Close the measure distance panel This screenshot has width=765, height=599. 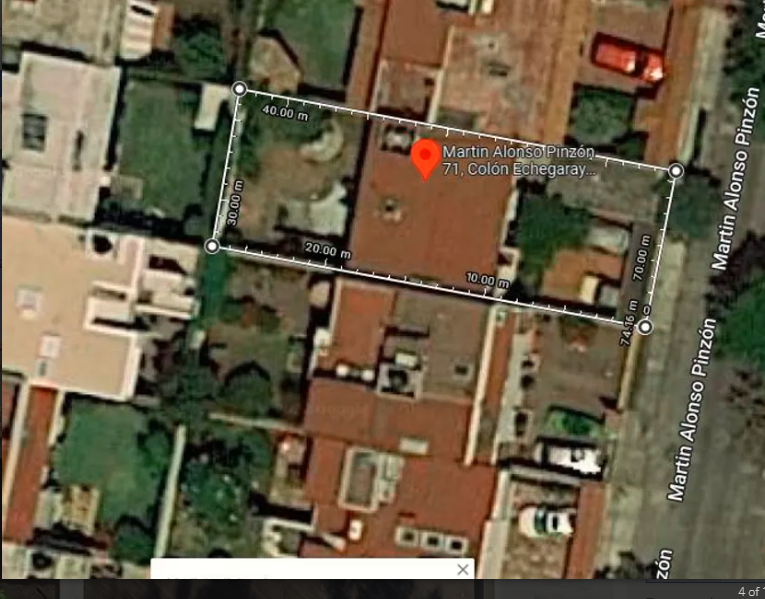(462, 569)
